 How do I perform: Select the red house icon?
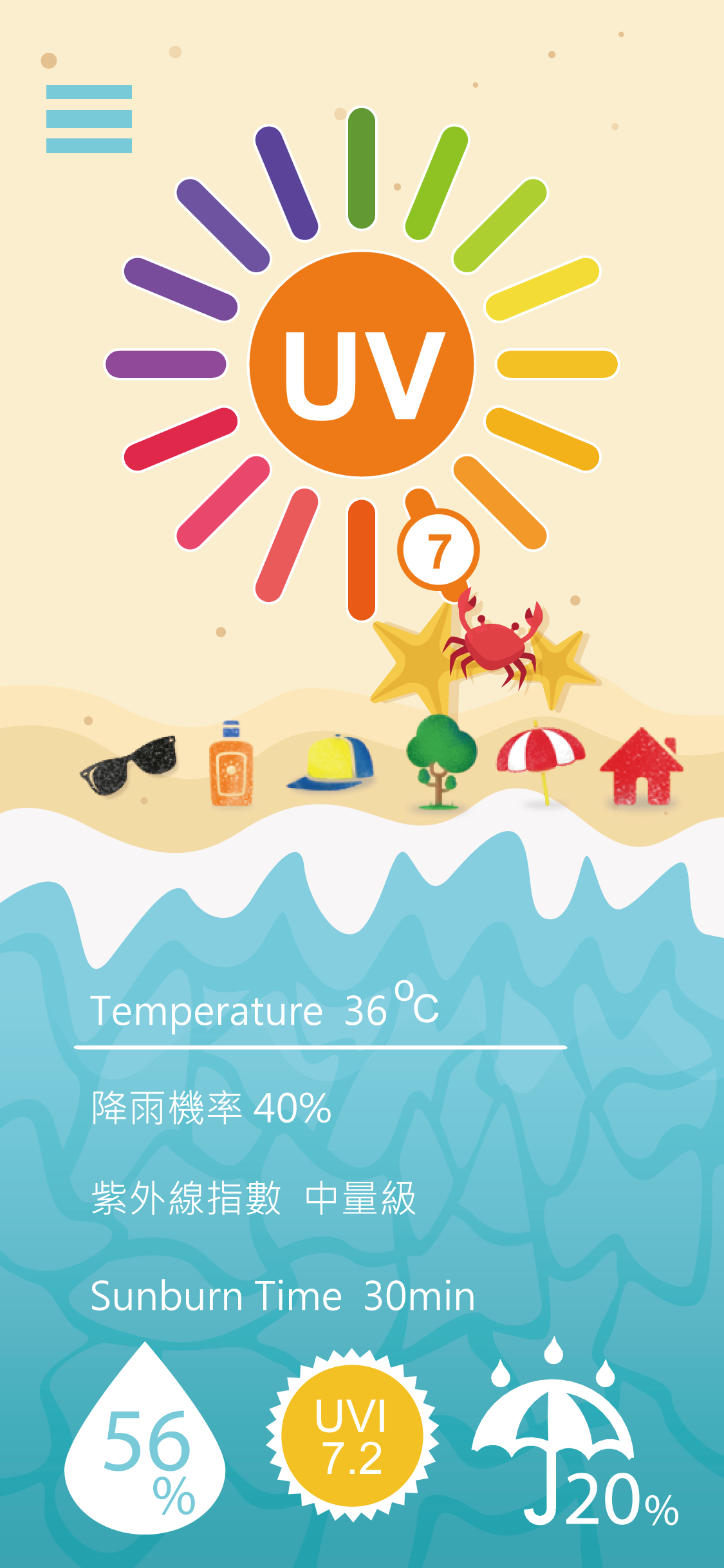point(642,767)
